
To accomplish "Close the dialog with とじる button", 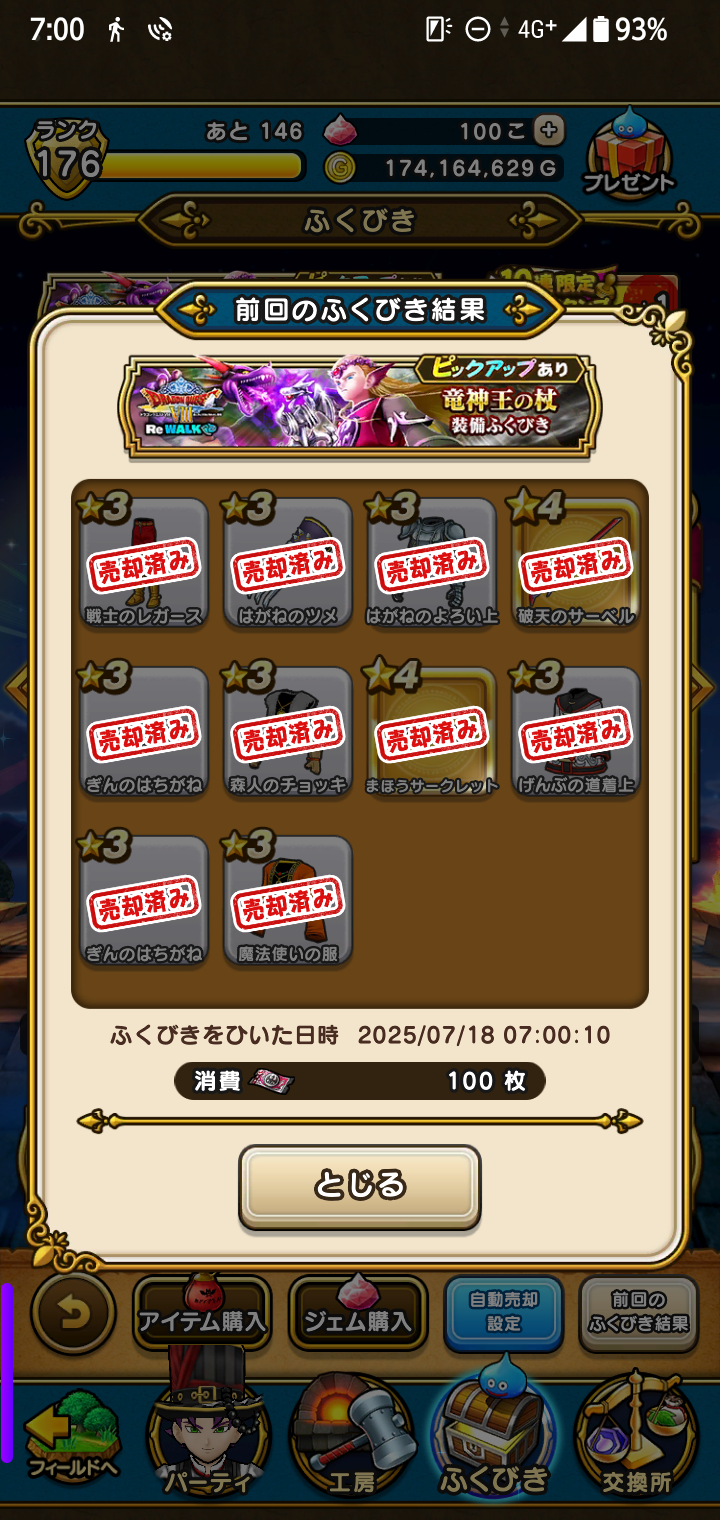I will tap(360, 1187).
